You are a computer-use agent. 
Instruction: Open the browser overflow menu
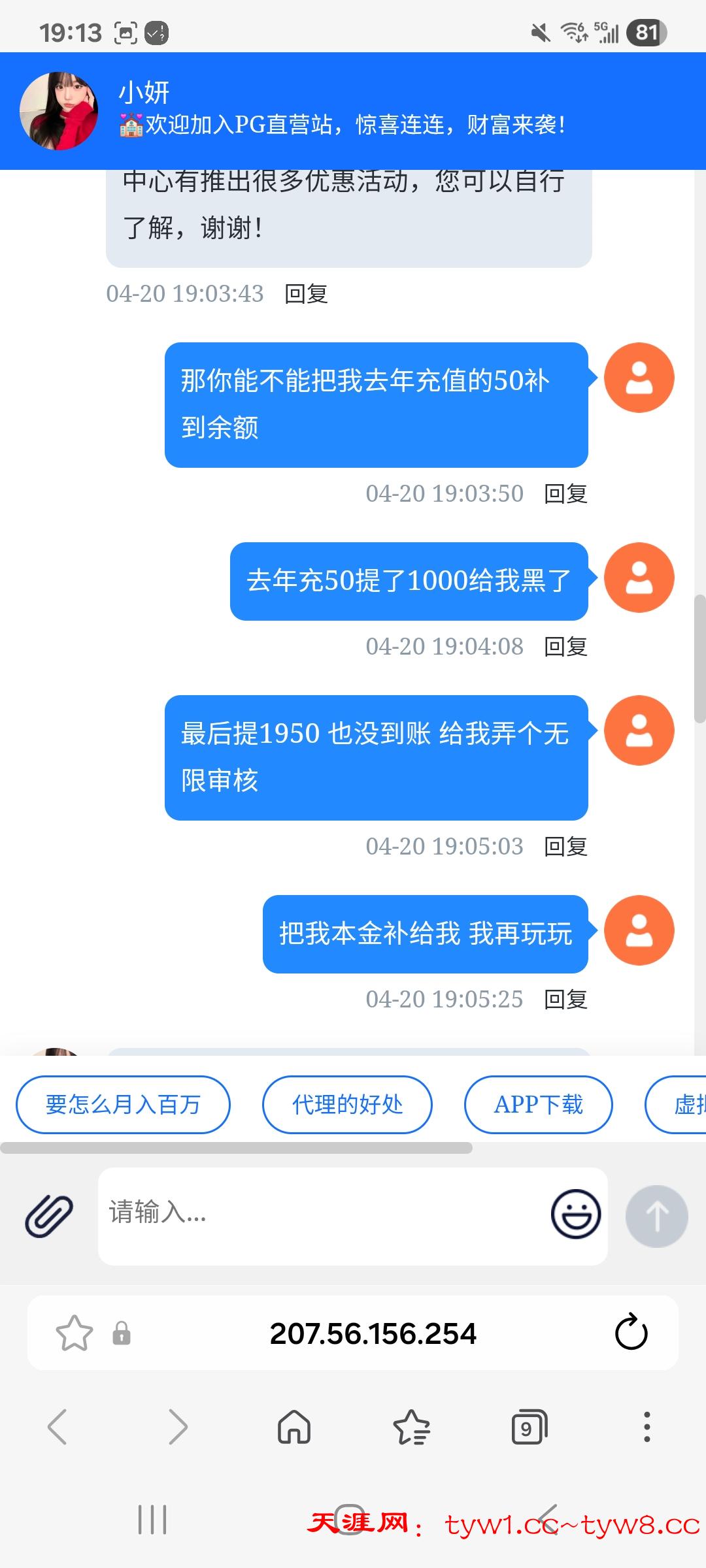pyautogui.click(x=647, y=1427)
